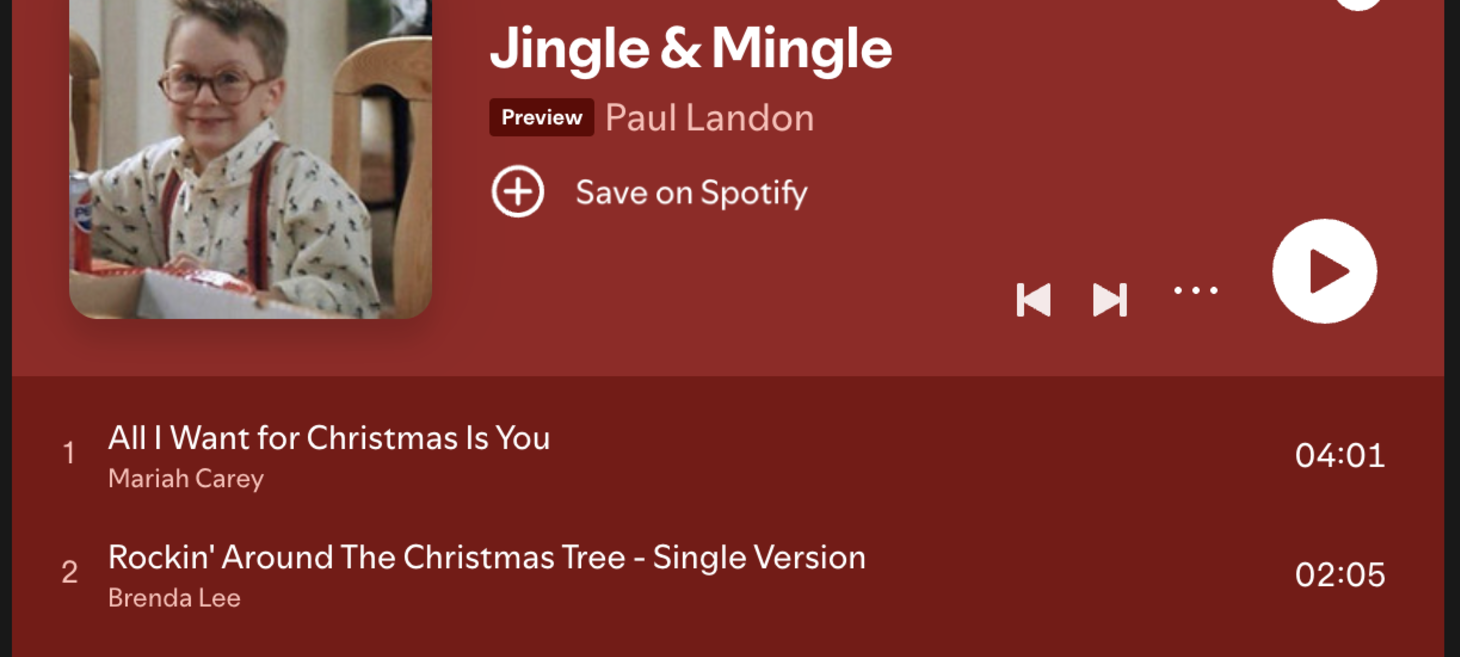Play the Jingle & Mingle playlist
The width and height of the screenshot is (1460, 657).
(x=1324, y=271)
